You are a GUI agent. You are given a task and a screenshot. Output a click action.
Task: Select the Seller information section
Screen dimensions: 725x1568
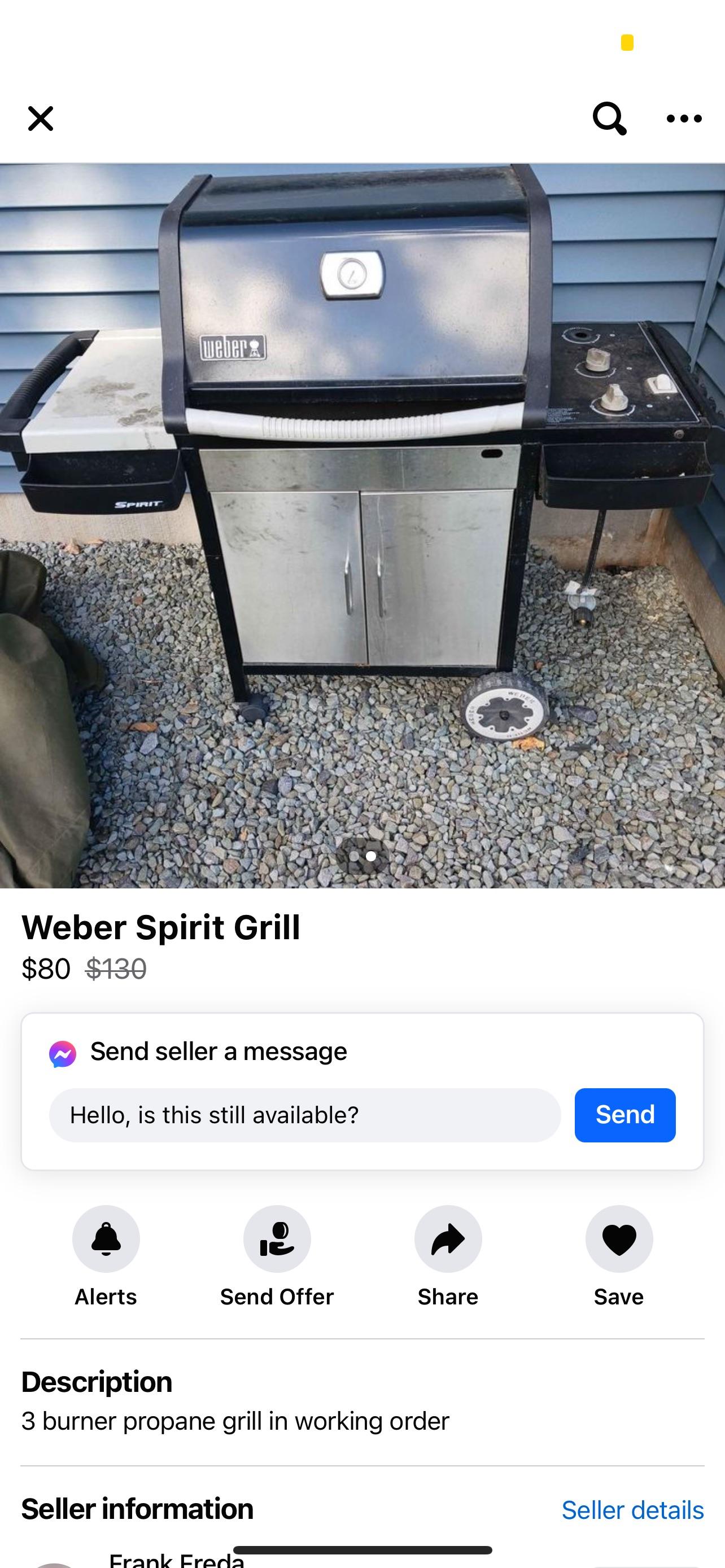click(137, 1510)
